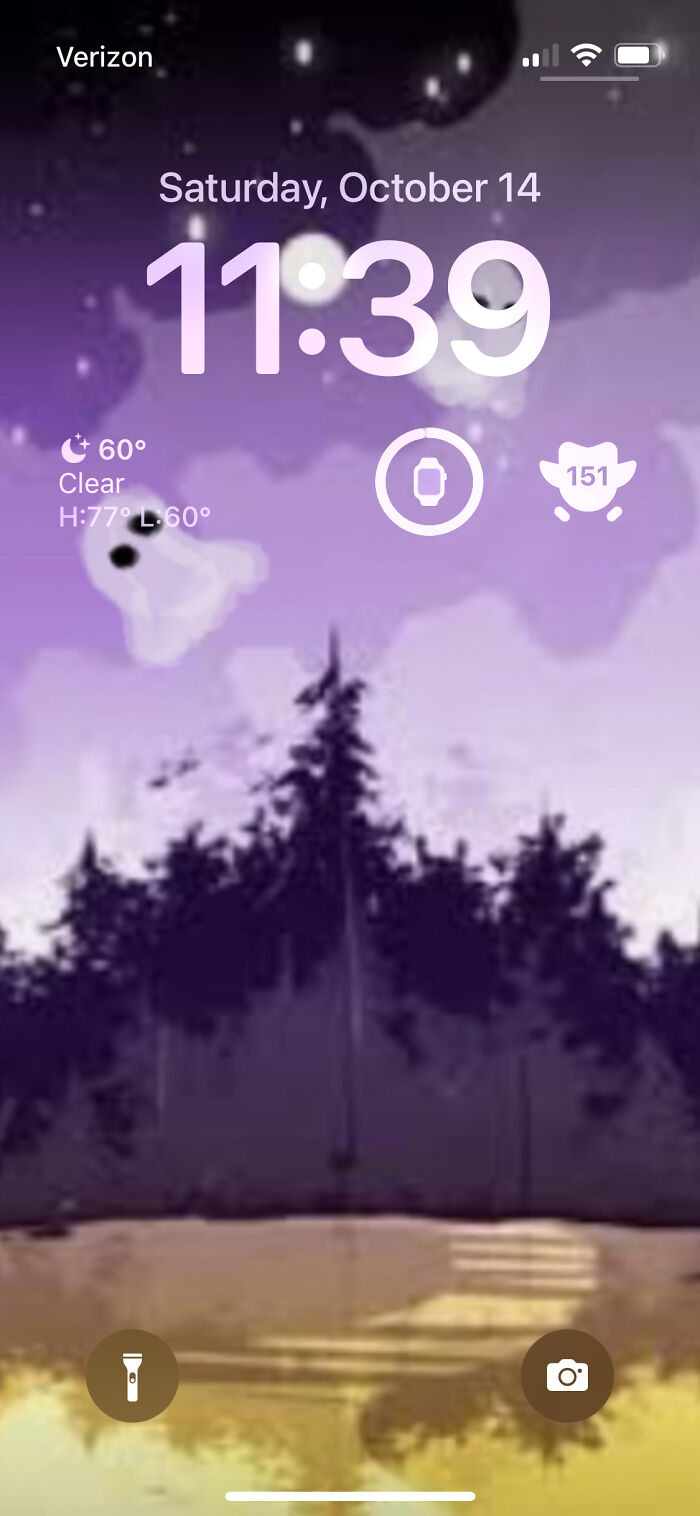Tap the Saturday, October 14 date widget
The image size is (700, 1516).
click(x=350, y=188)
